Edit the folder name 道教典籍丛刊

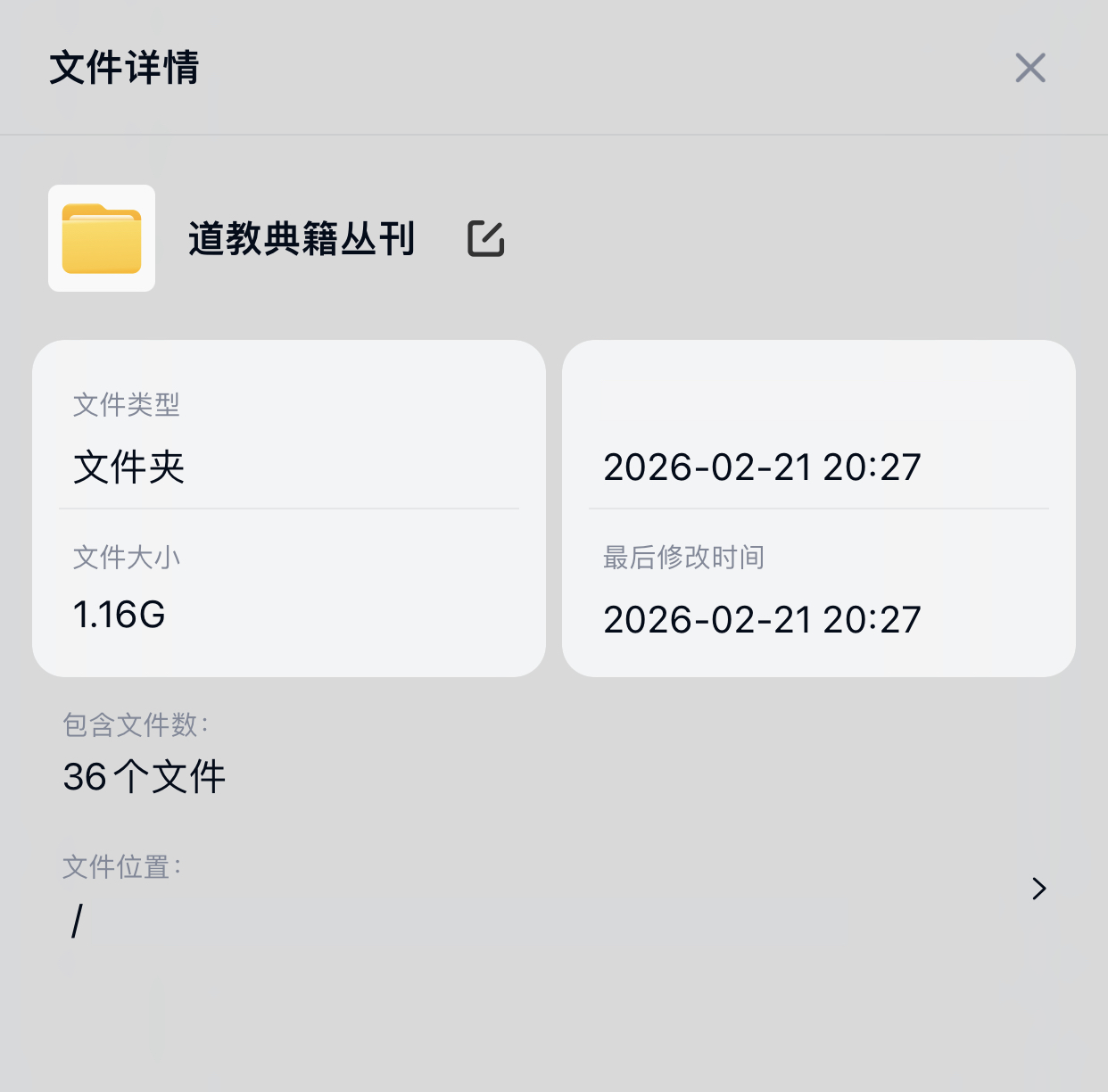tap(486, 239)
